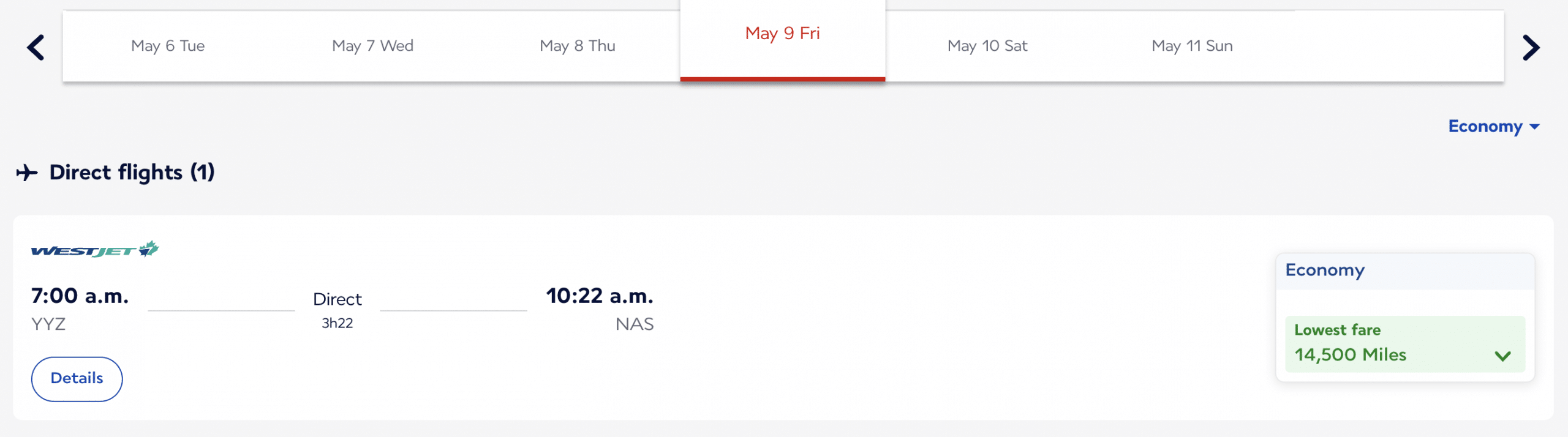1568x437 pixels.
Task: Open Details for the WestJet flight
Action: (77, 379)
